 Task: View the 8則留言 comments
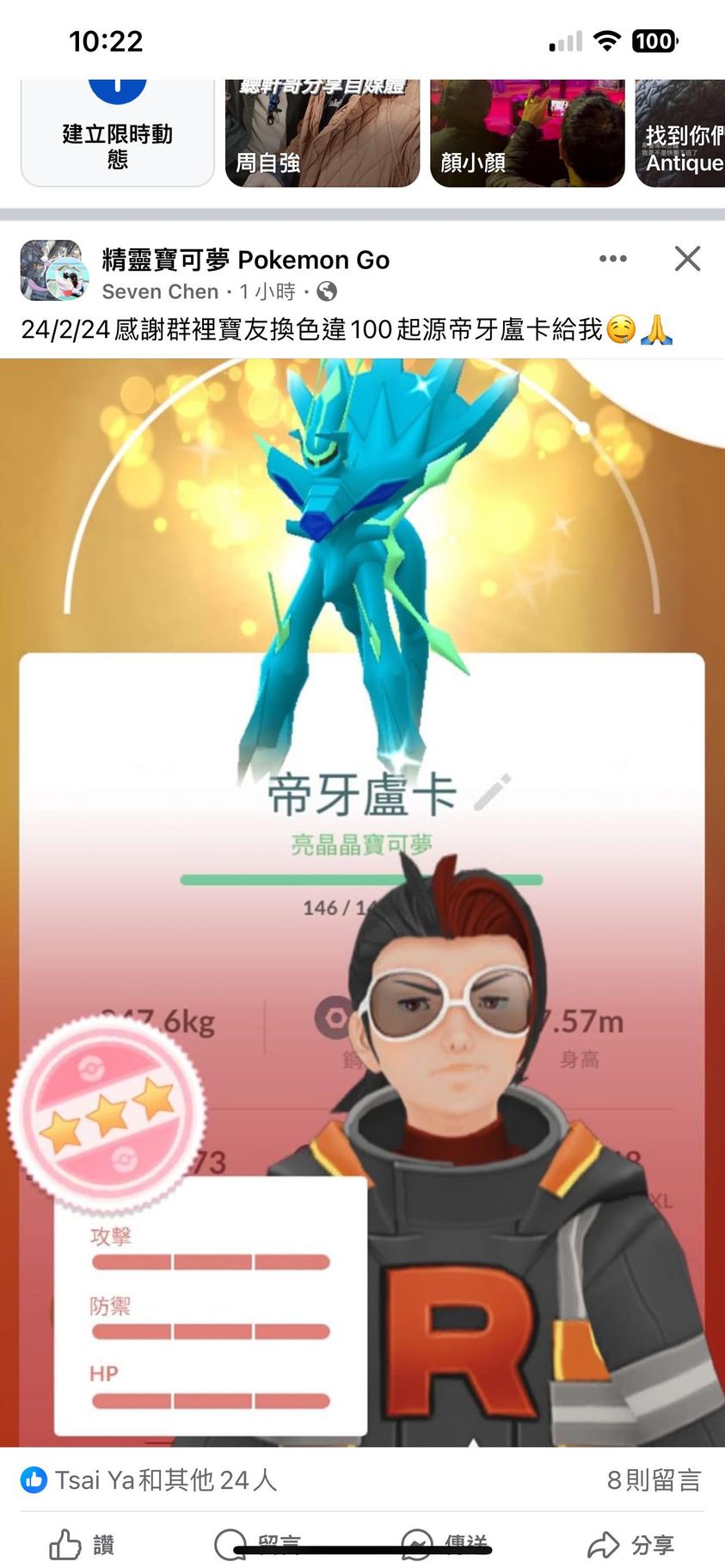click(654, 1479)
